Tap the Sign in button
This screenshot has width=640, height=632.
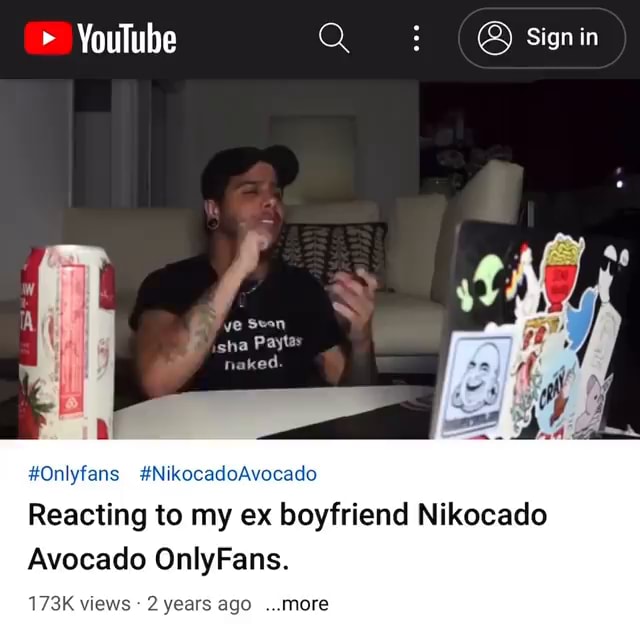(541, 38)
